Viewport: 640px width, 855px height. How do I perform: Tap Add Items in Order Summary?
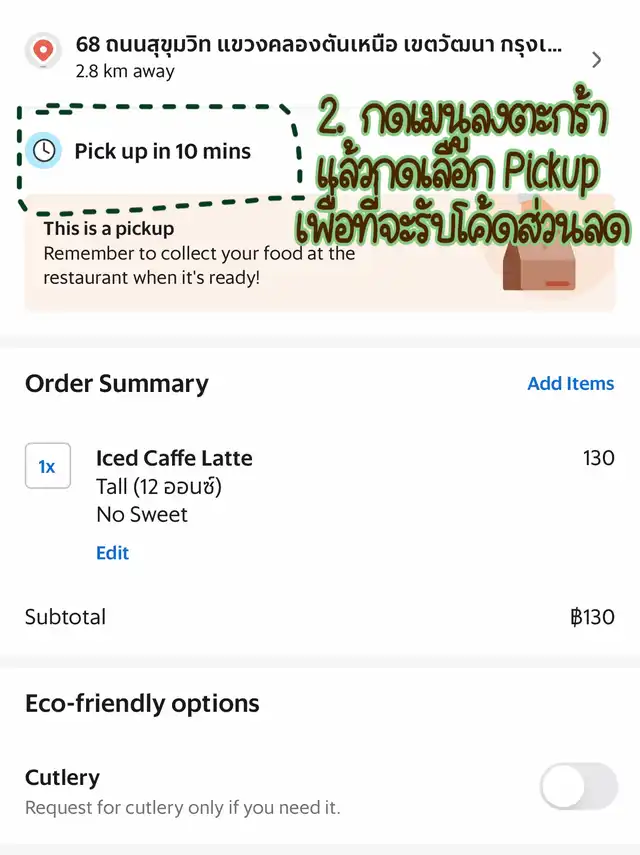[570, 384]
